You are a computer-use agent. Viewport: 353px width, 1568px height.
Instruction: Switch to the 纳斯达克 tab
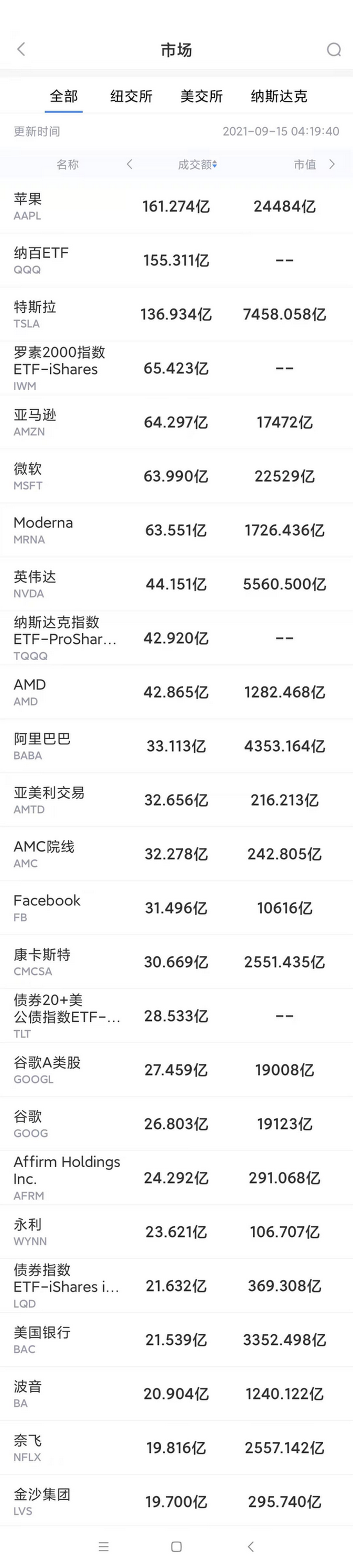279,96
